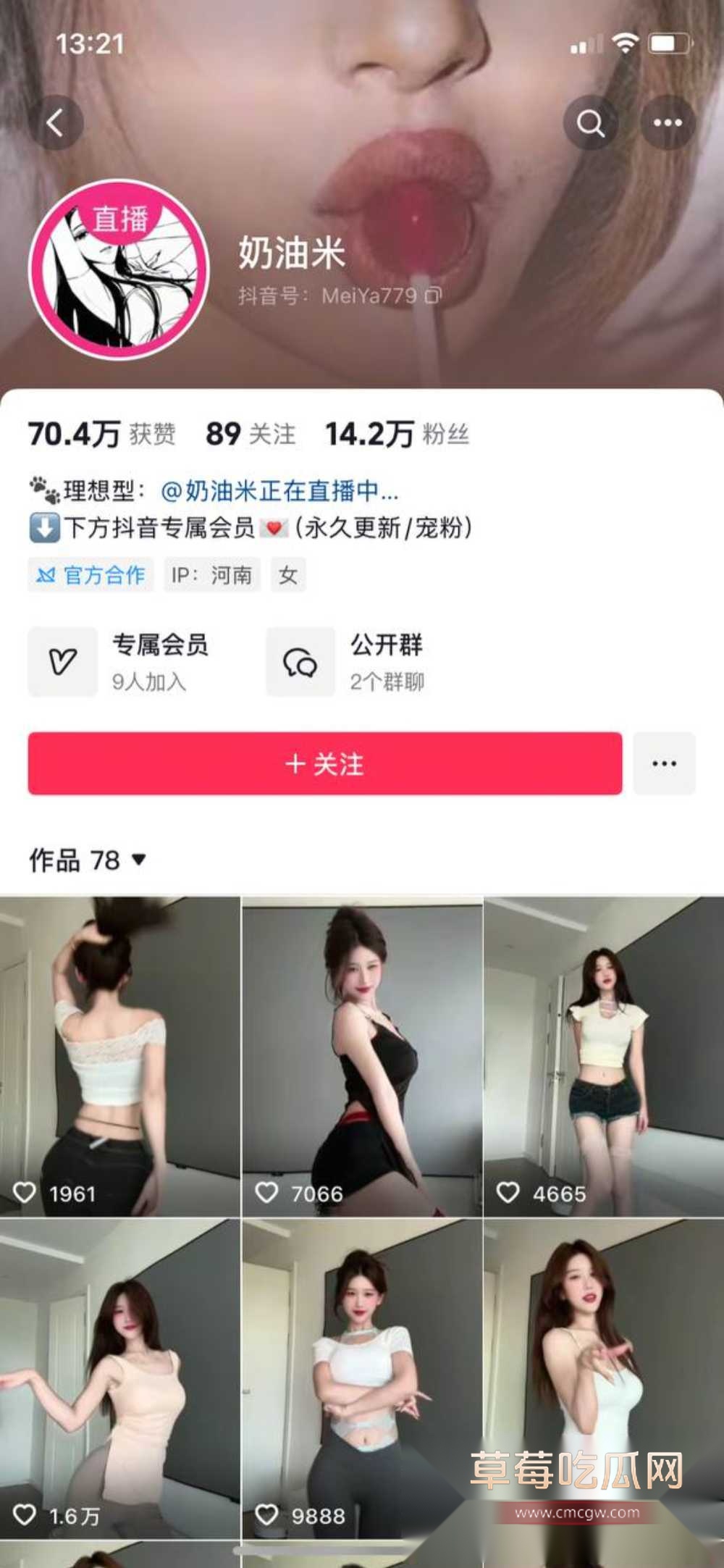The image size is (724, 1568).
Task: Open the video with 9888 likes
Action: pyautogui.click(x=362, y=1376)
